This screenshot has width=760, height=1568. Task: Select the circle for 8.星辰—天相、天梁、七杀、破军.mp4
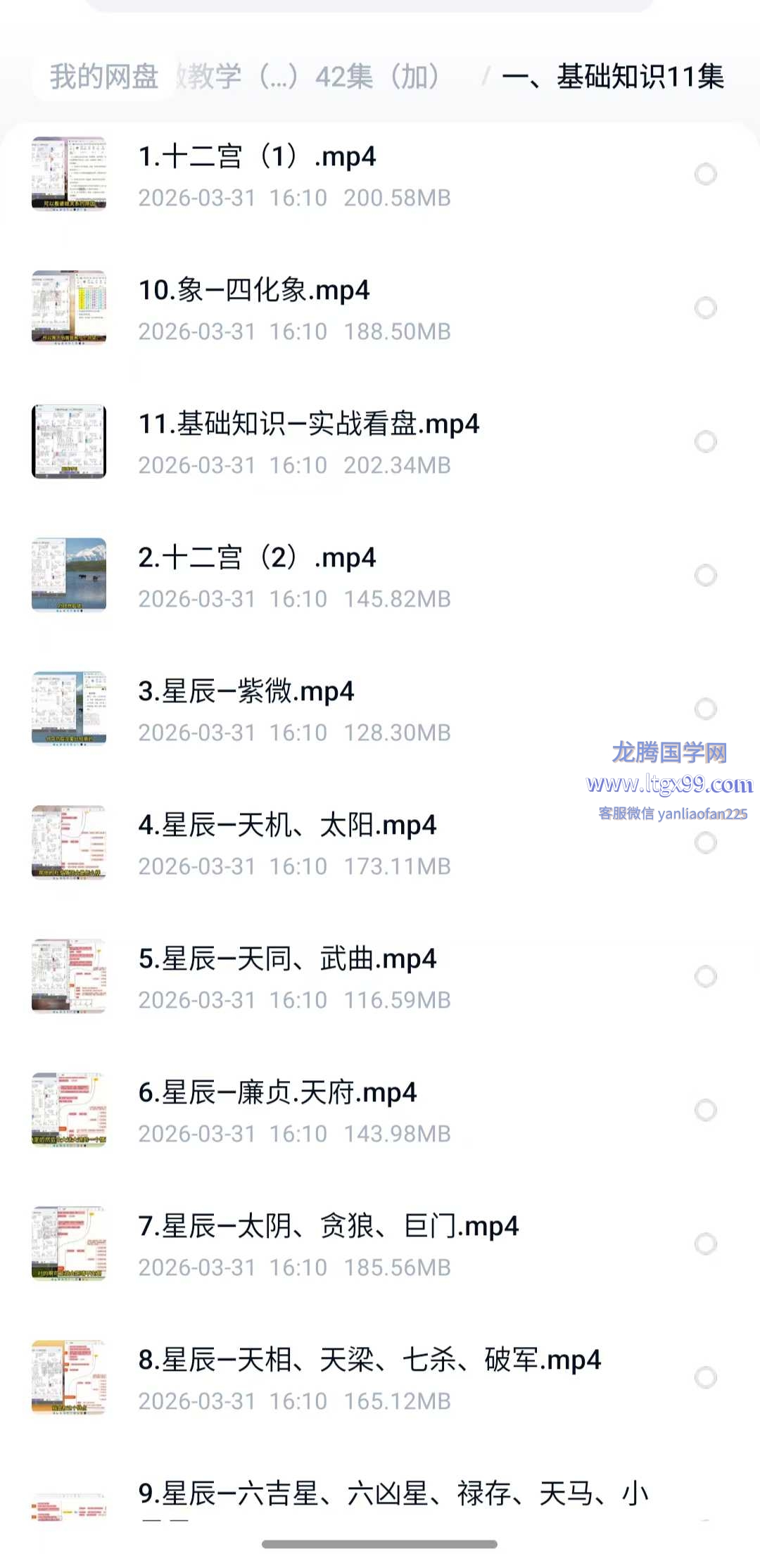coord(705,1377)
